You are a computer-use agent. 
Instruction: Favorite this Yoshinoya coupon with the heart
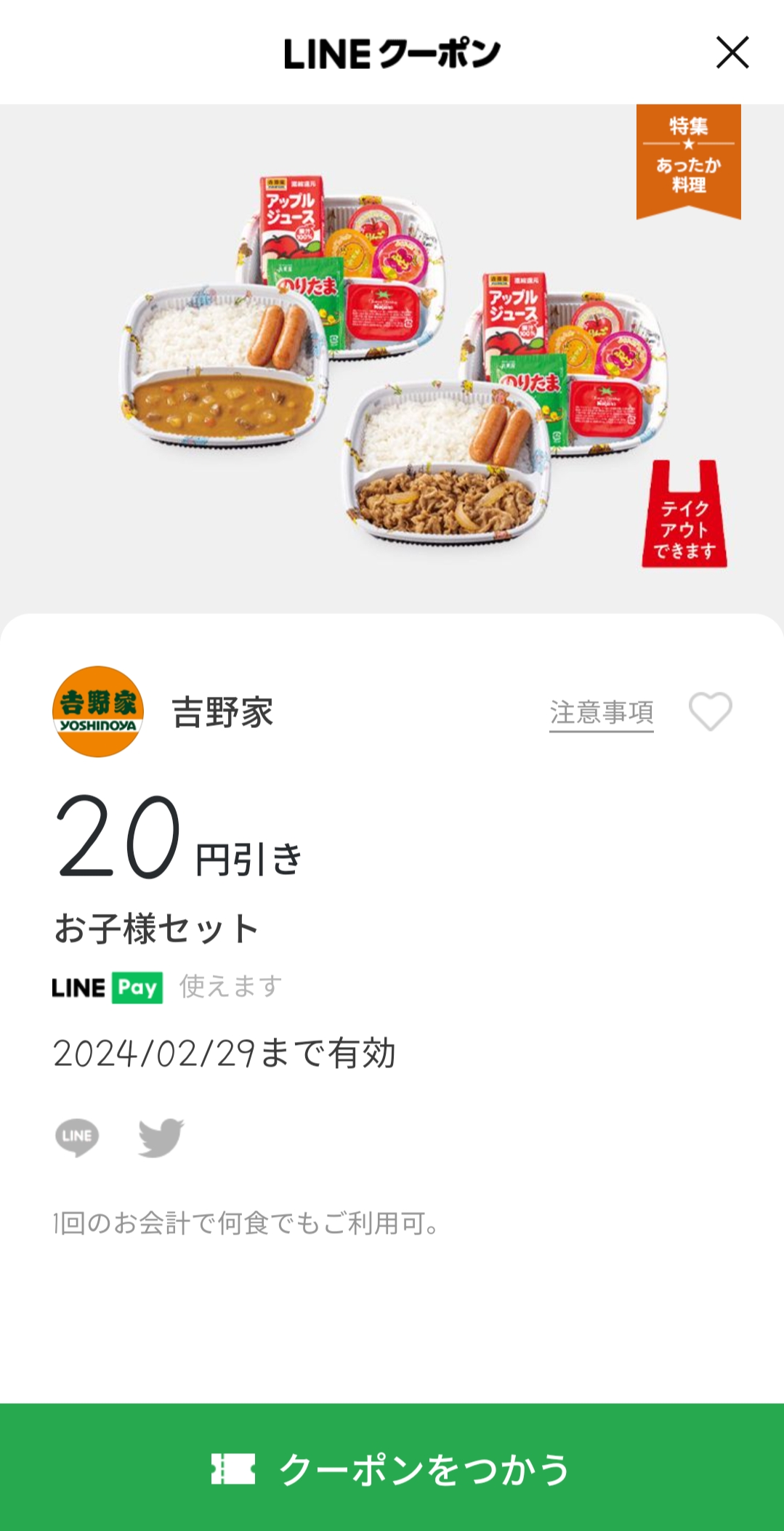[710, 711]
